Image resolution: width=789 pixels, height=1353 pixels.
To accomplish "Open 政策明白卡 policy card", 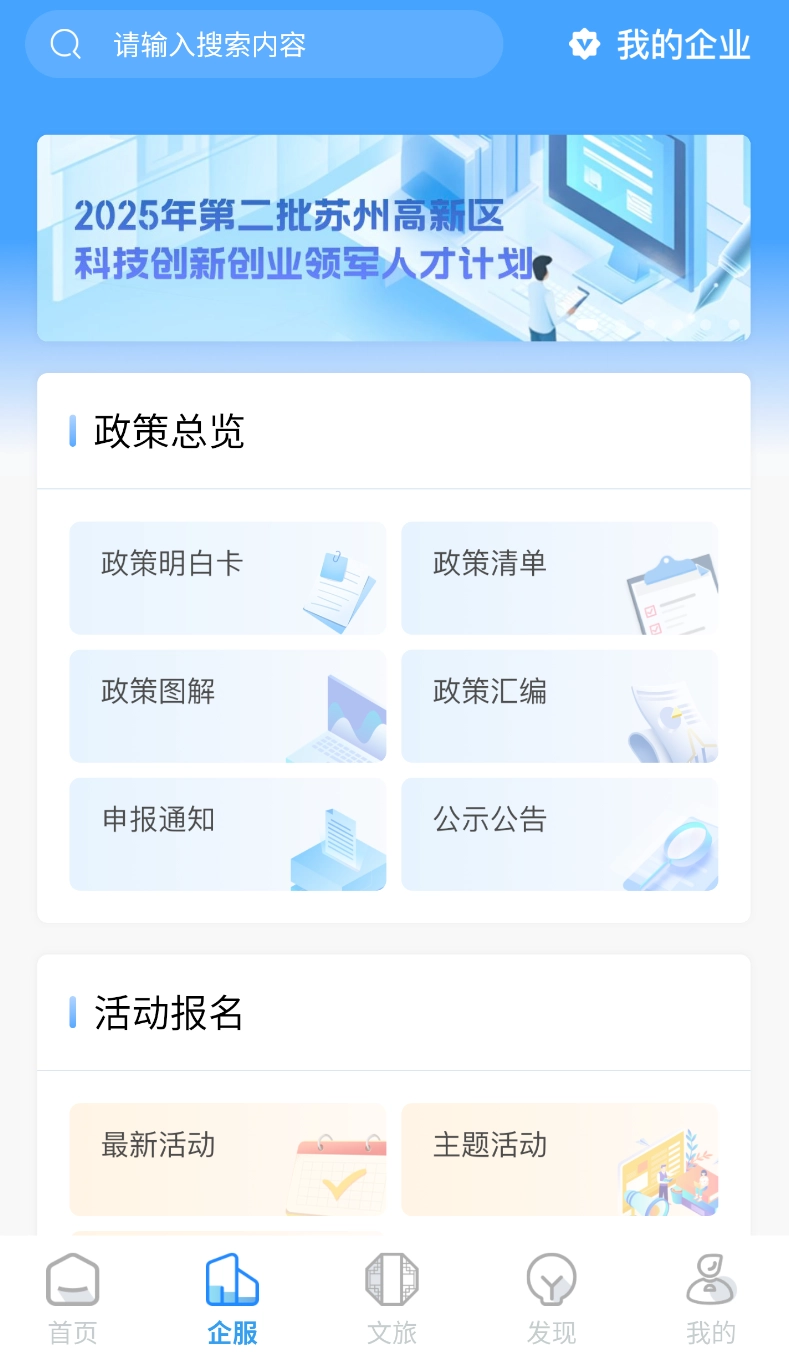I will 227,578.
